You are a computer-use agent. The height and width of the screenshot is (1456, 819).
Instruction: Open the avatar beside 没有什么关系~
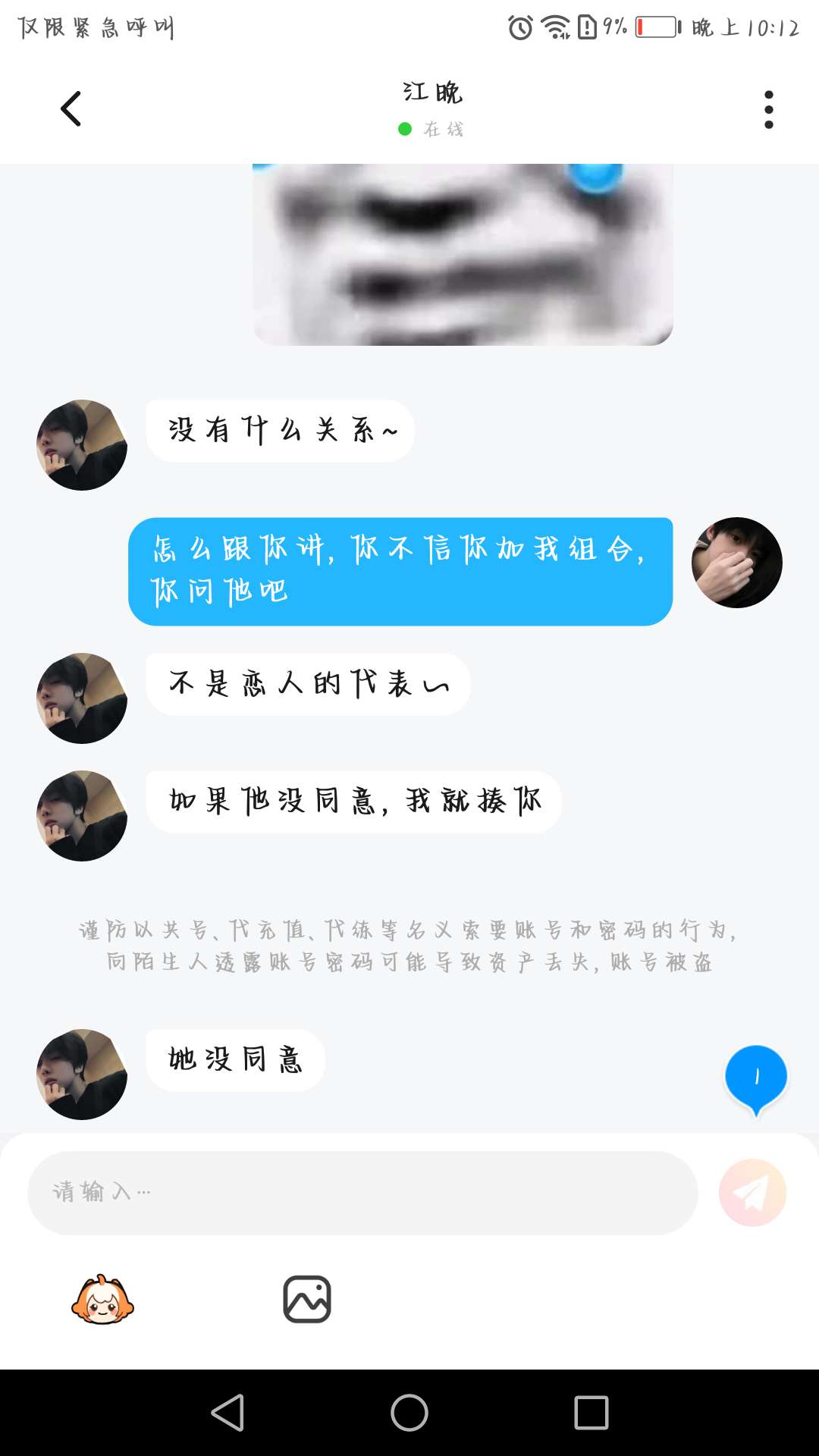(82, 445)
